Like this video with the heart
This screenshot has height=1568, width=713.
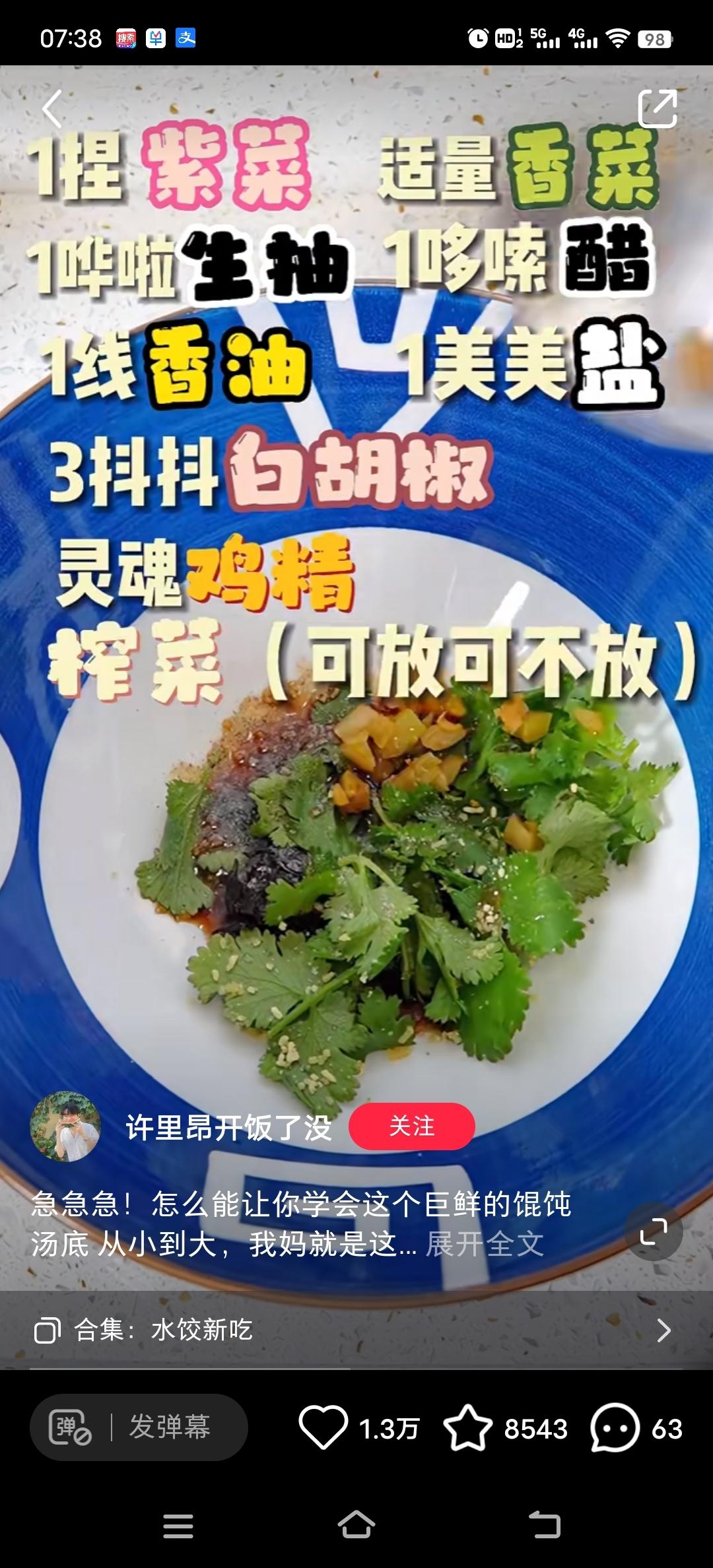click(323, 1427)
